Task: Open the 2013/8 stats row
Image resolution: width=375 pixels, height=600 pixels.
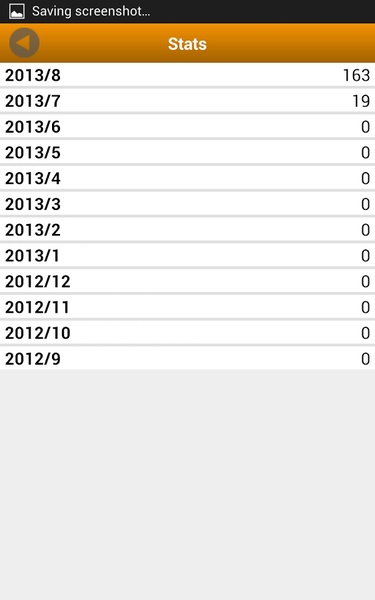Action: point(188,75)
